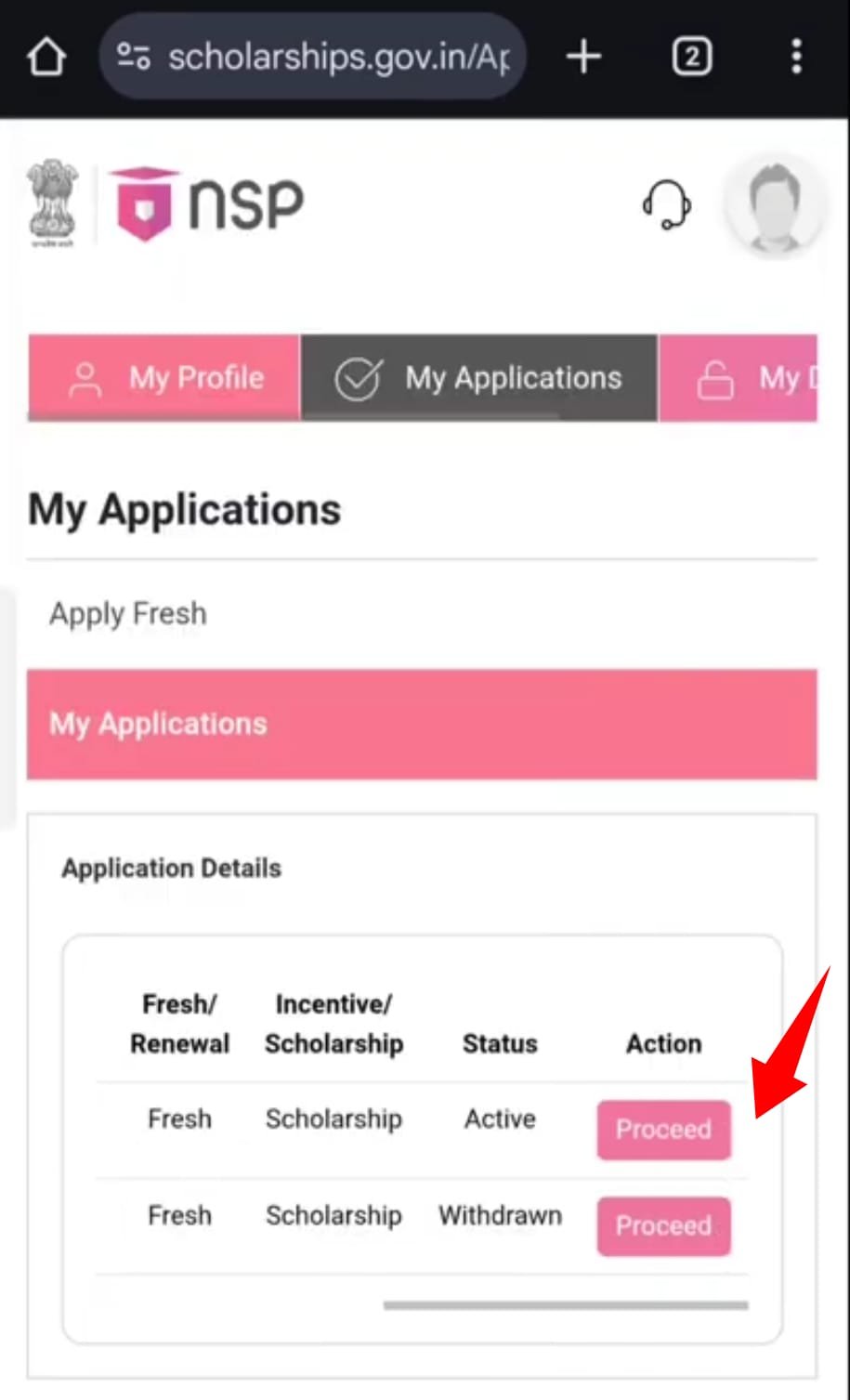This screenshot has height=1400, width=850.
Task: Select the My Applications tab
Action: (x=479, y=377)
